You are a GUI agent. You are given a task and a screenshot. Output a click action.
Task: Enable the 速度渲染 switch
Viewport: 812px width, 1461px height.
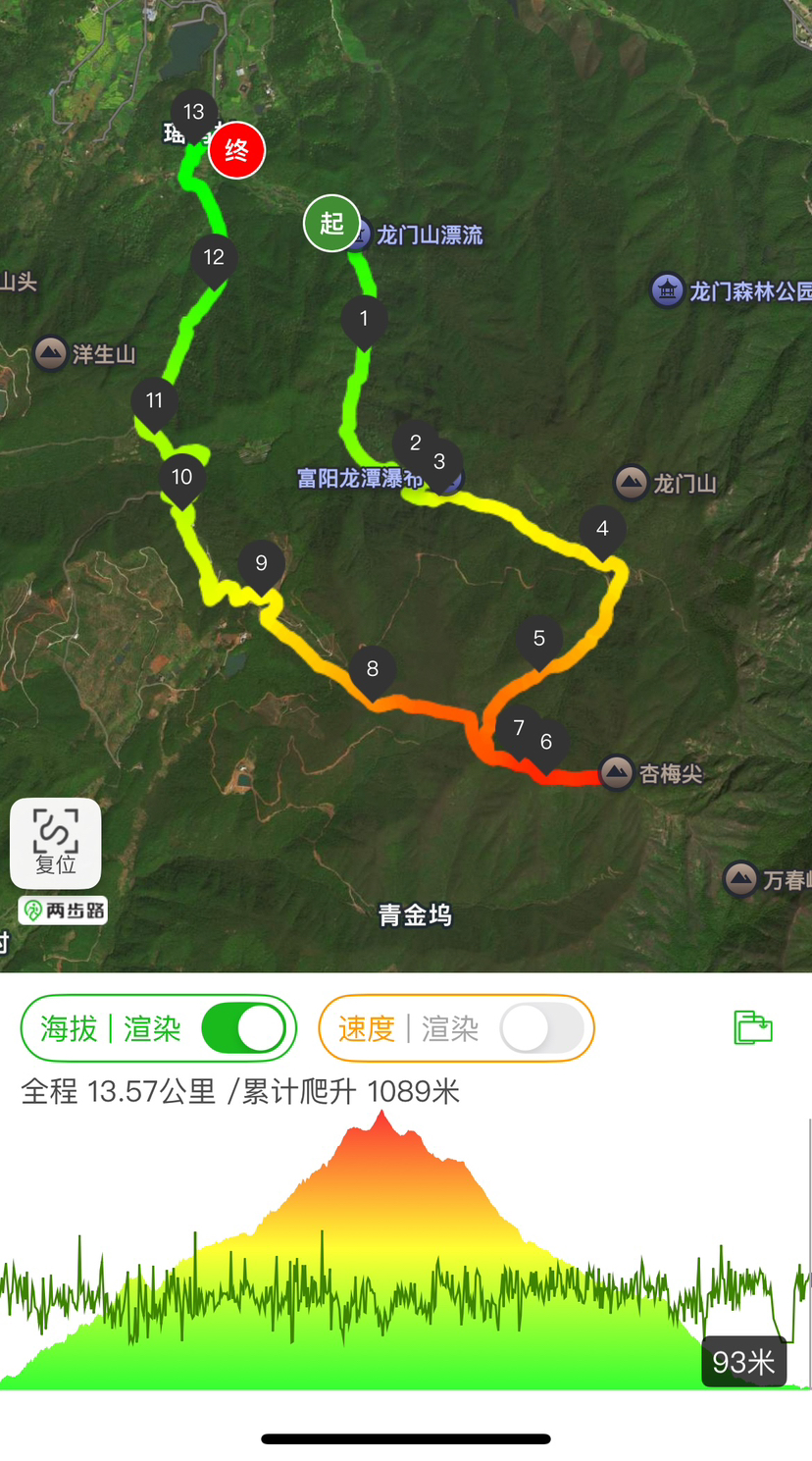tap(541, 1028)
